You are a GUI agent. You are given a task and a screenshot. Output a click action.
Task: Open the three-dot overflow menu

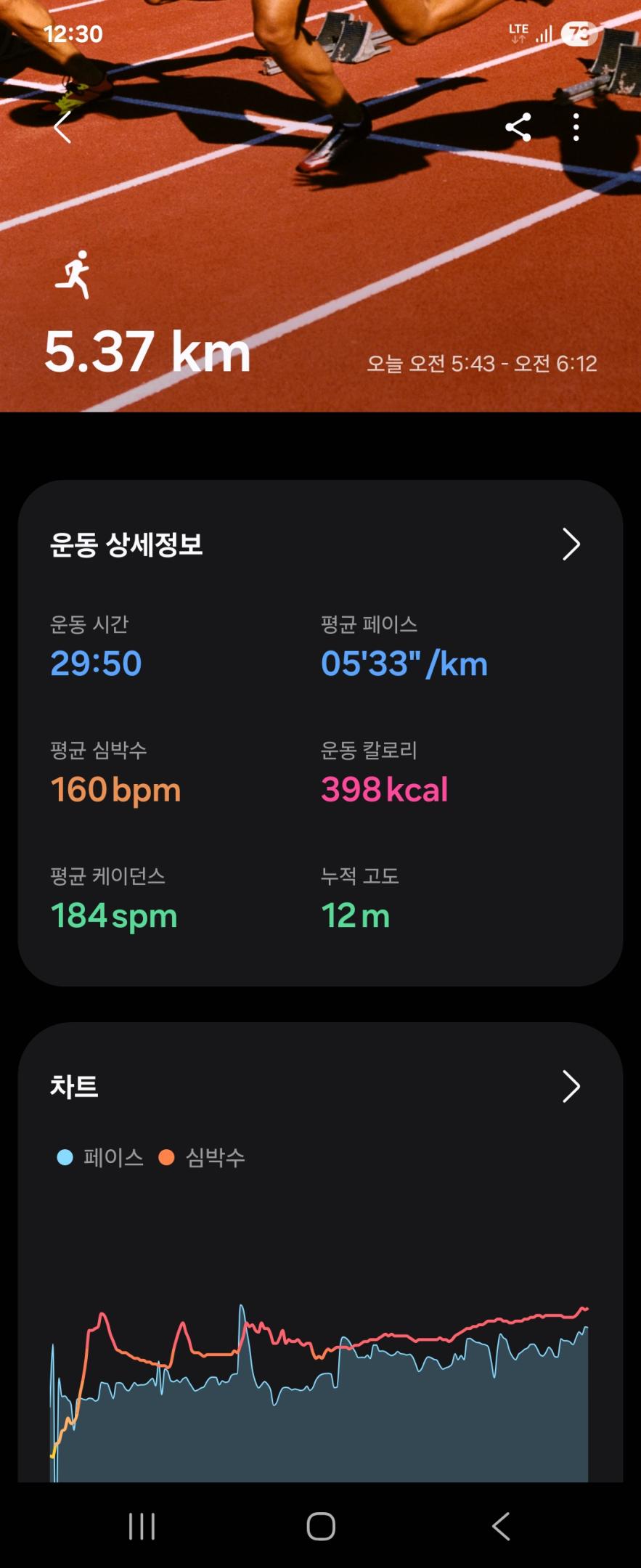pyautogui.click(x=576, y=128)
